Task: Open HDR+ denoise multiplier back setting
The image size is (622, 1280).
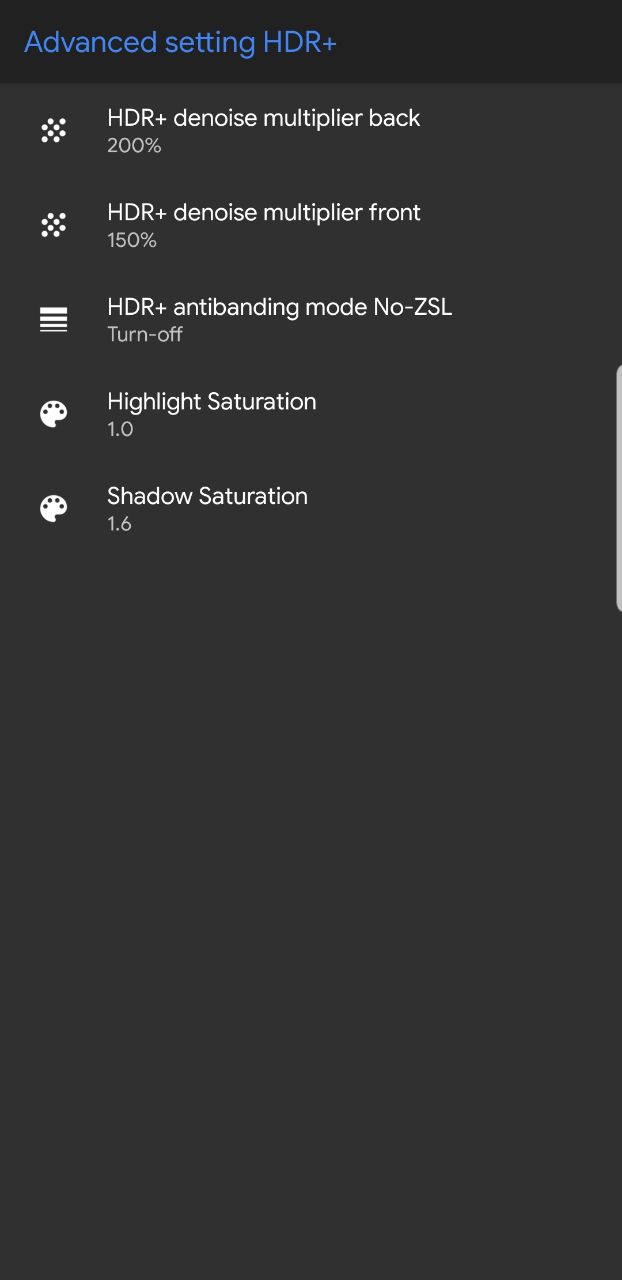Action: click(263, 130)
